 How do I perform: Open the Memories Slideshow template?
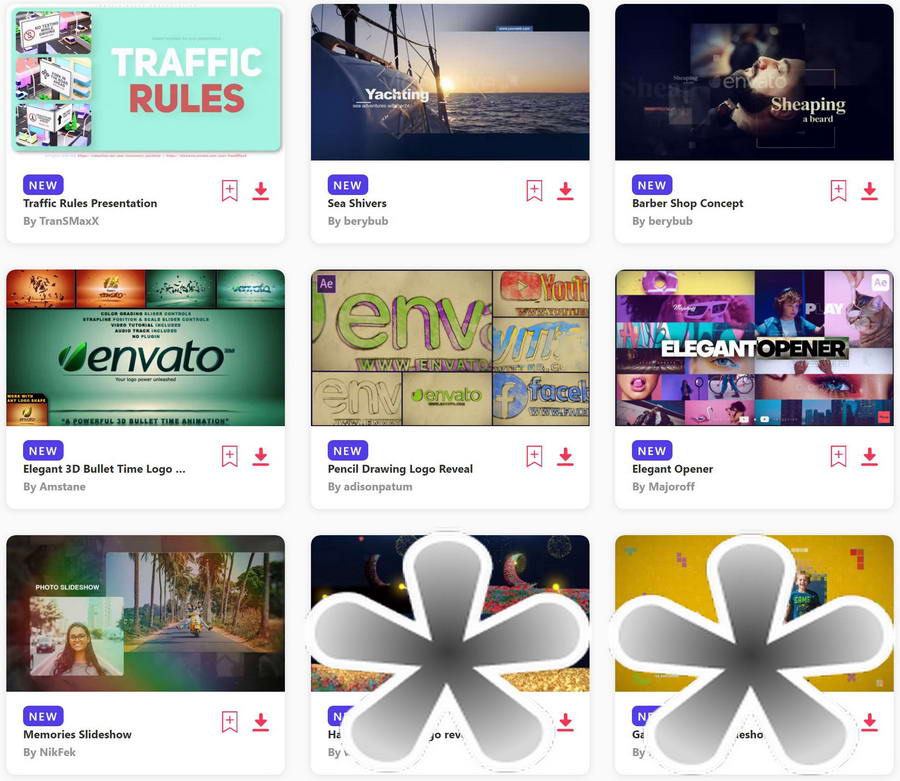pos(77,734)
